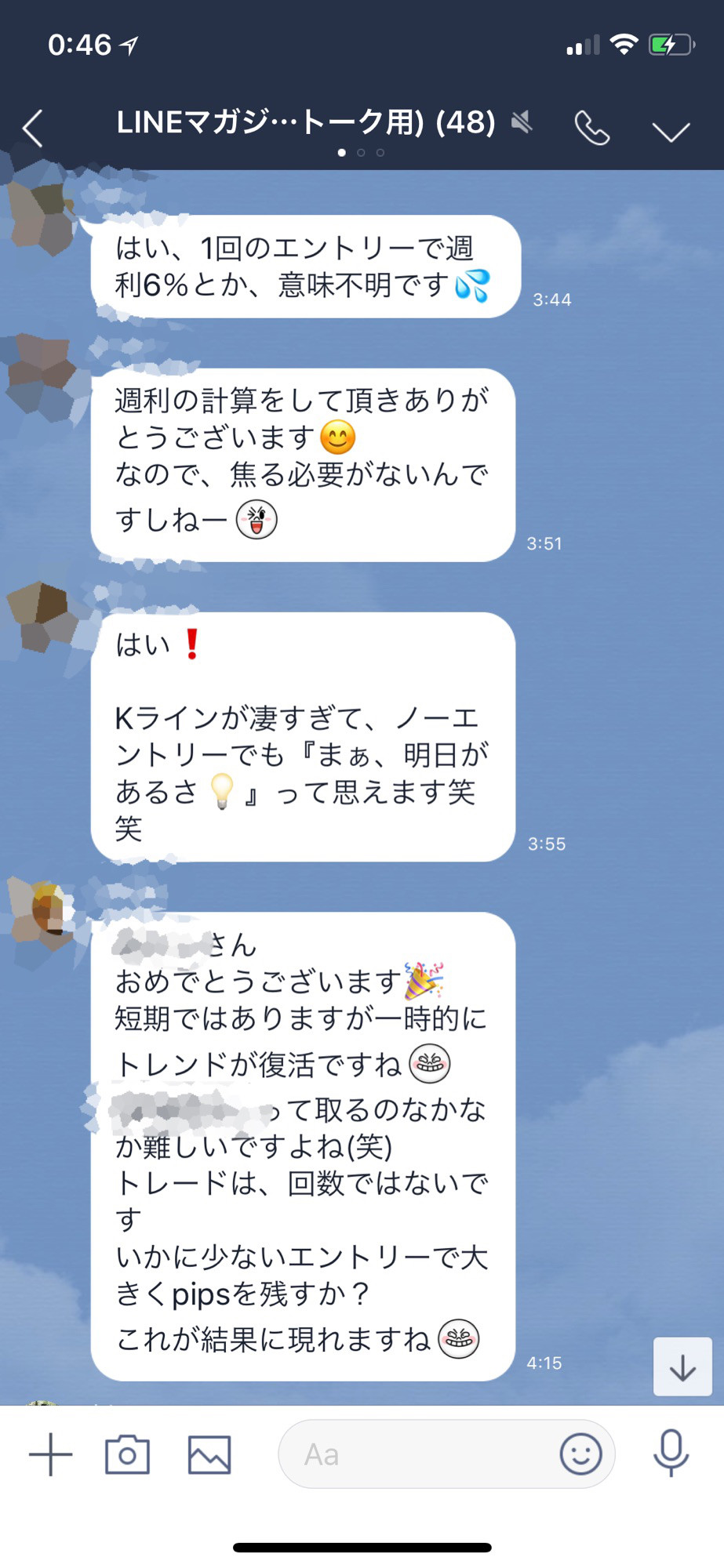Open the emoji and sticker picker
Screen dimensions: 724x1568
click(580, 1455)
